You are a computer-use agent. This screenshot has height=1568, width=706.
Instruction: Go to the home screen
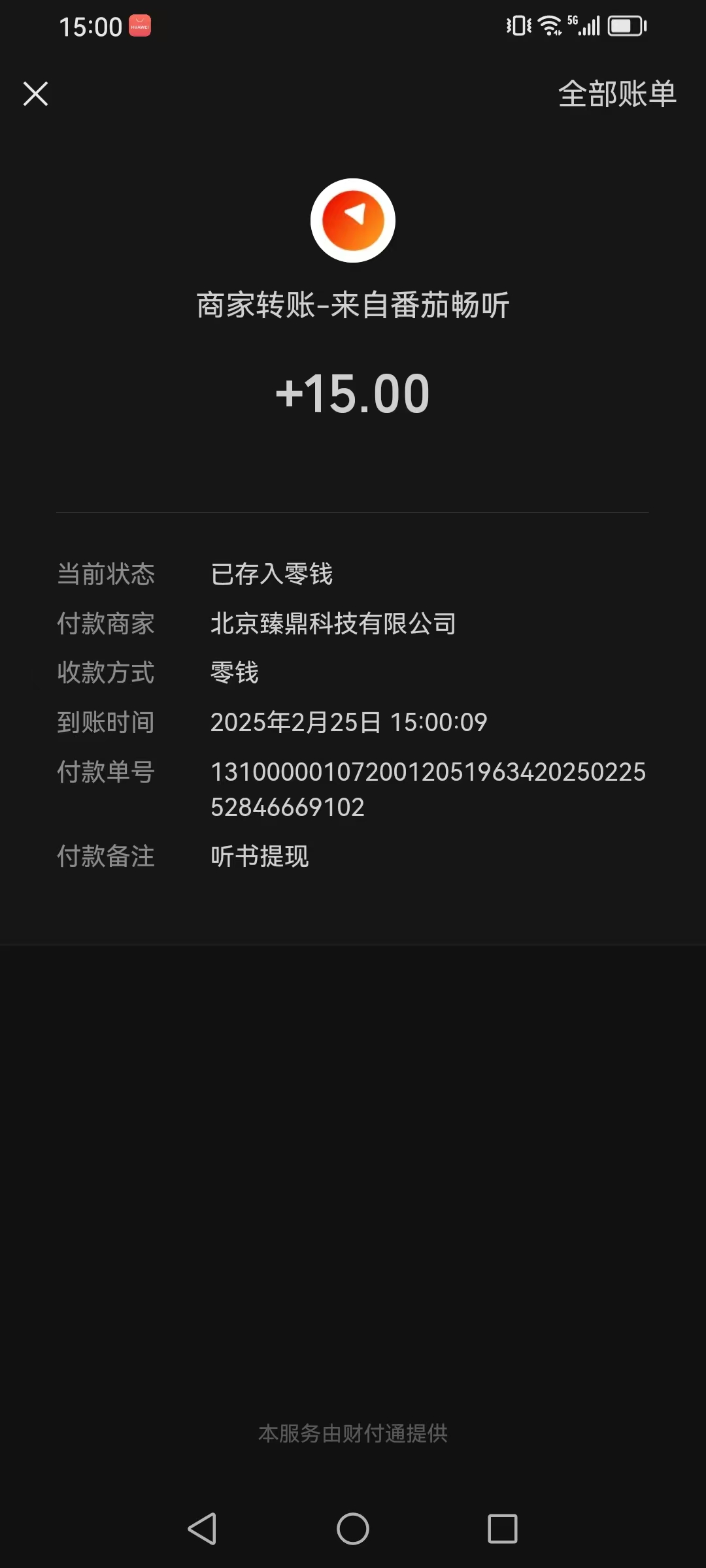click(x=353, y=1529)
